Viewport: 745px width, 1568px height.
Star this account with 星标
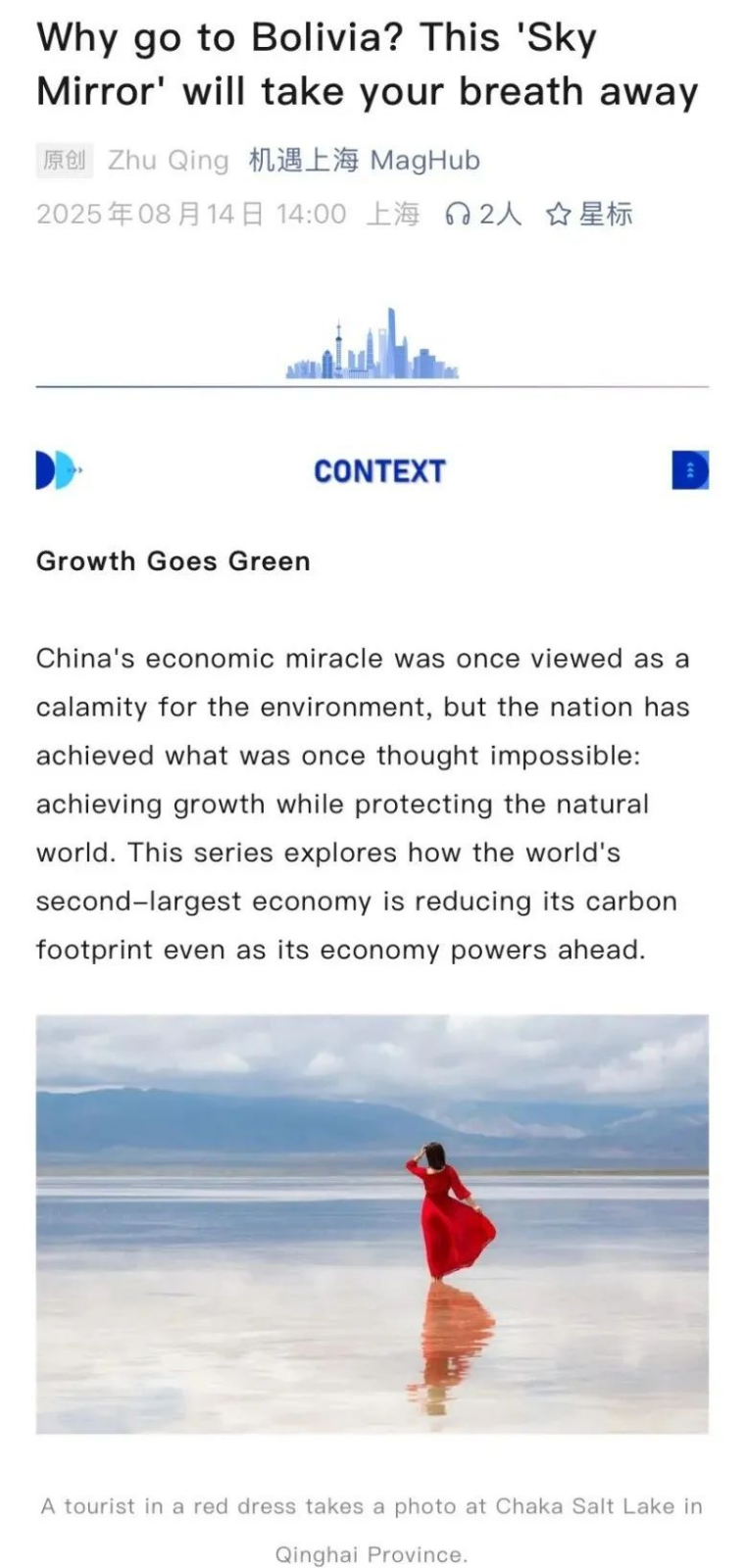point(589,214)
